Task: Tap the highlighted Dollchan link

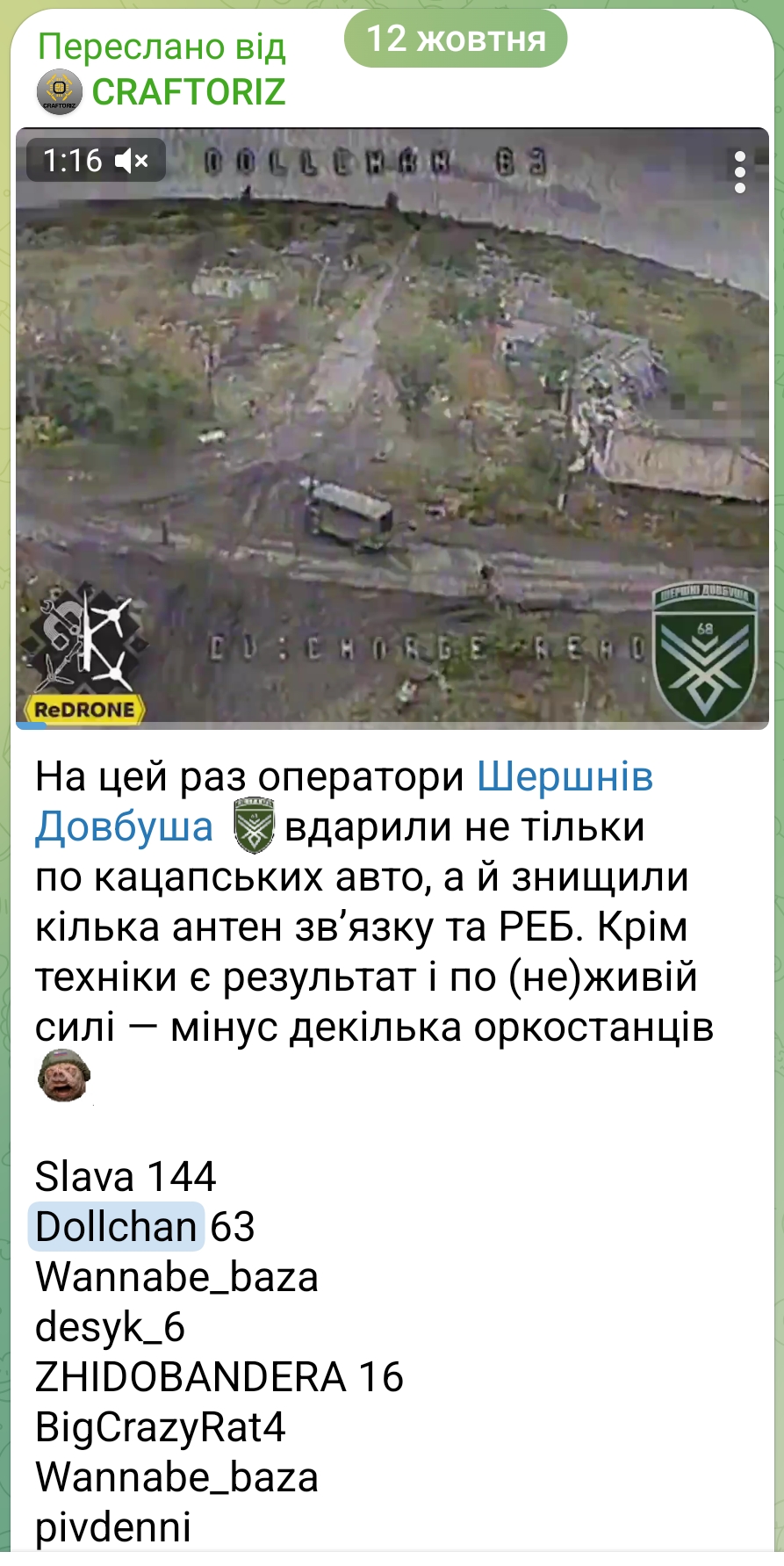Action: 116,1227
